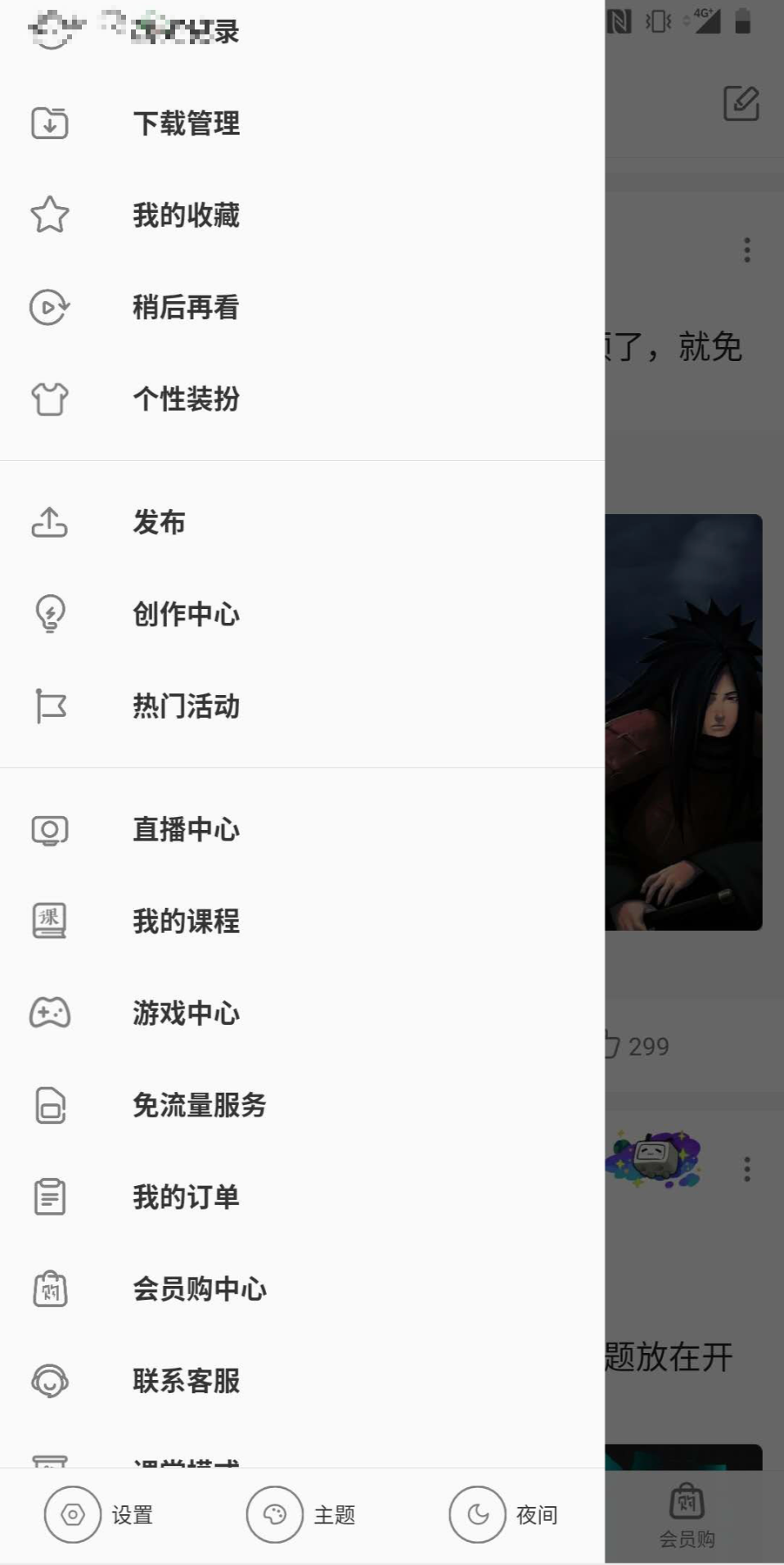Viewport: 784px width, 1565px height.
Task: View 我的订单 my orders
Action: (x=302, y=1197)
